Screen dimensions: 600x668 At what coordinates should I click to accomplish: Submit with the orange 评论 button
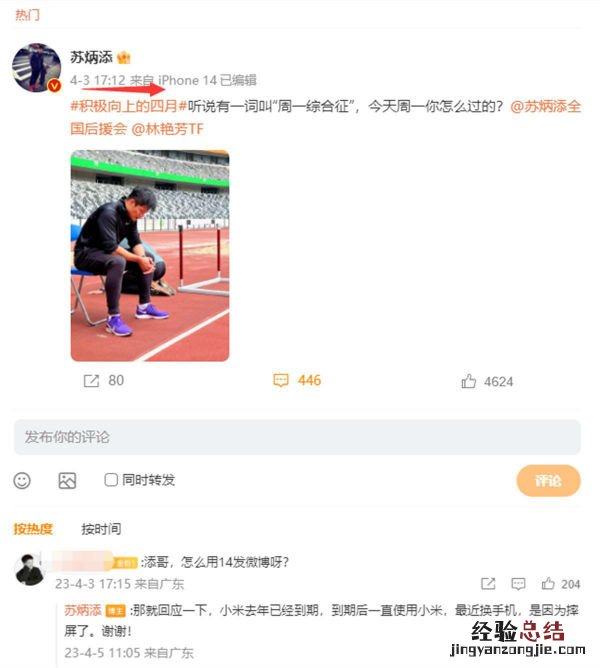point(548,480)
